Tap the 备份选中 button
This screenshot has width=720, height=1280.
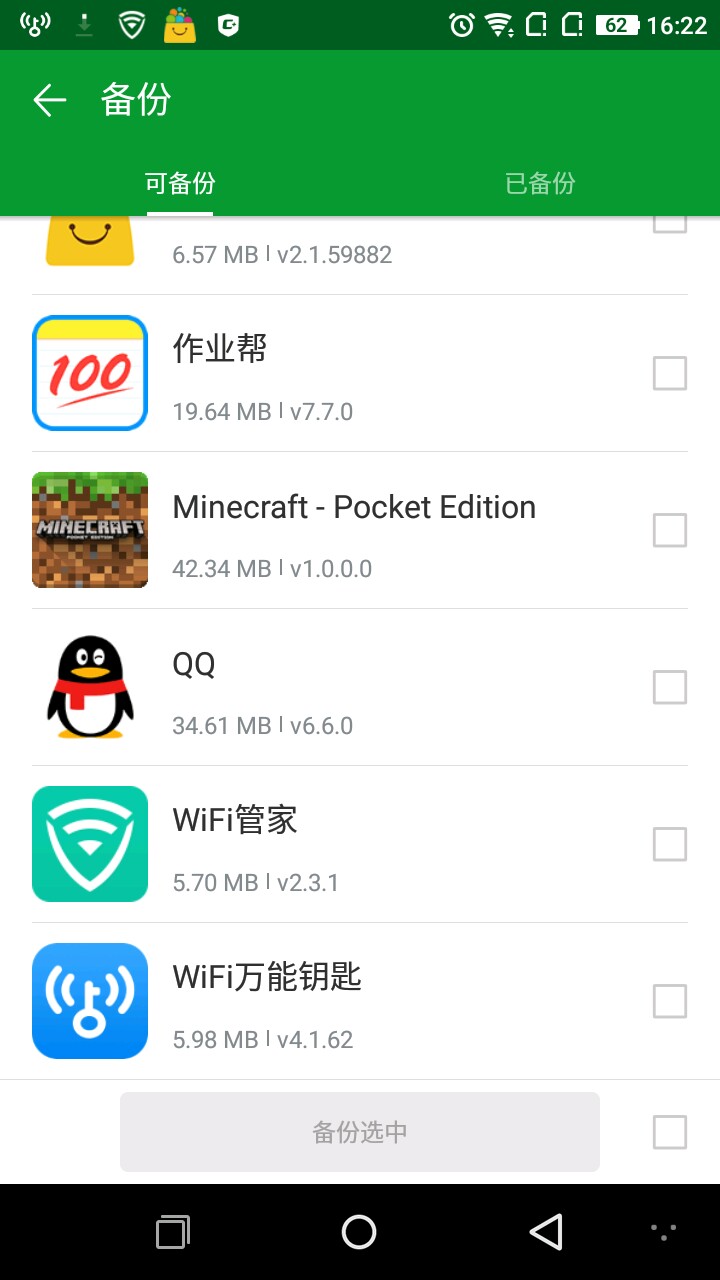(360, 1132)
